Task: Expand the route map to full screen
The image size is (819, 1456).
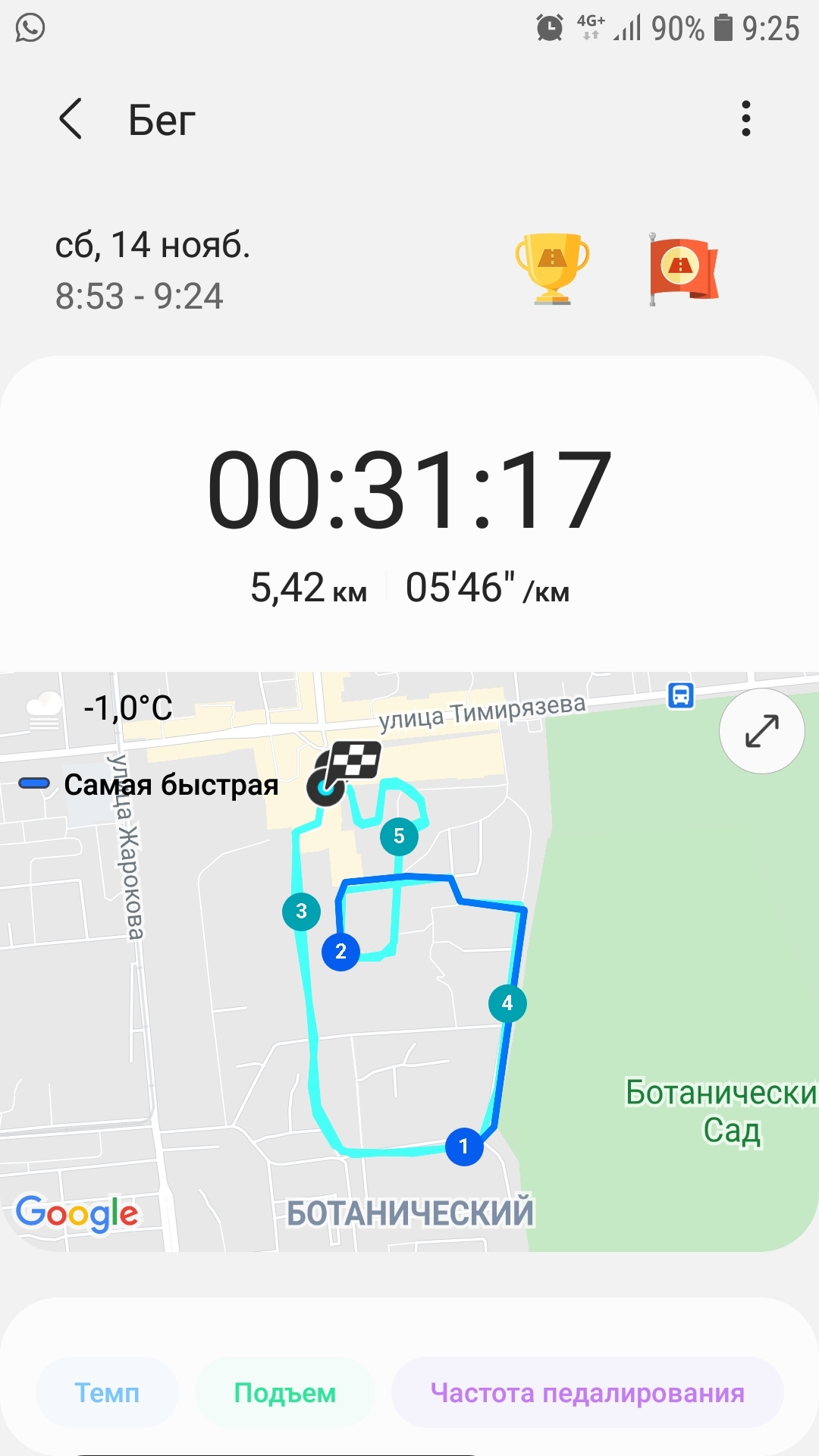Action: pos(761,731)
